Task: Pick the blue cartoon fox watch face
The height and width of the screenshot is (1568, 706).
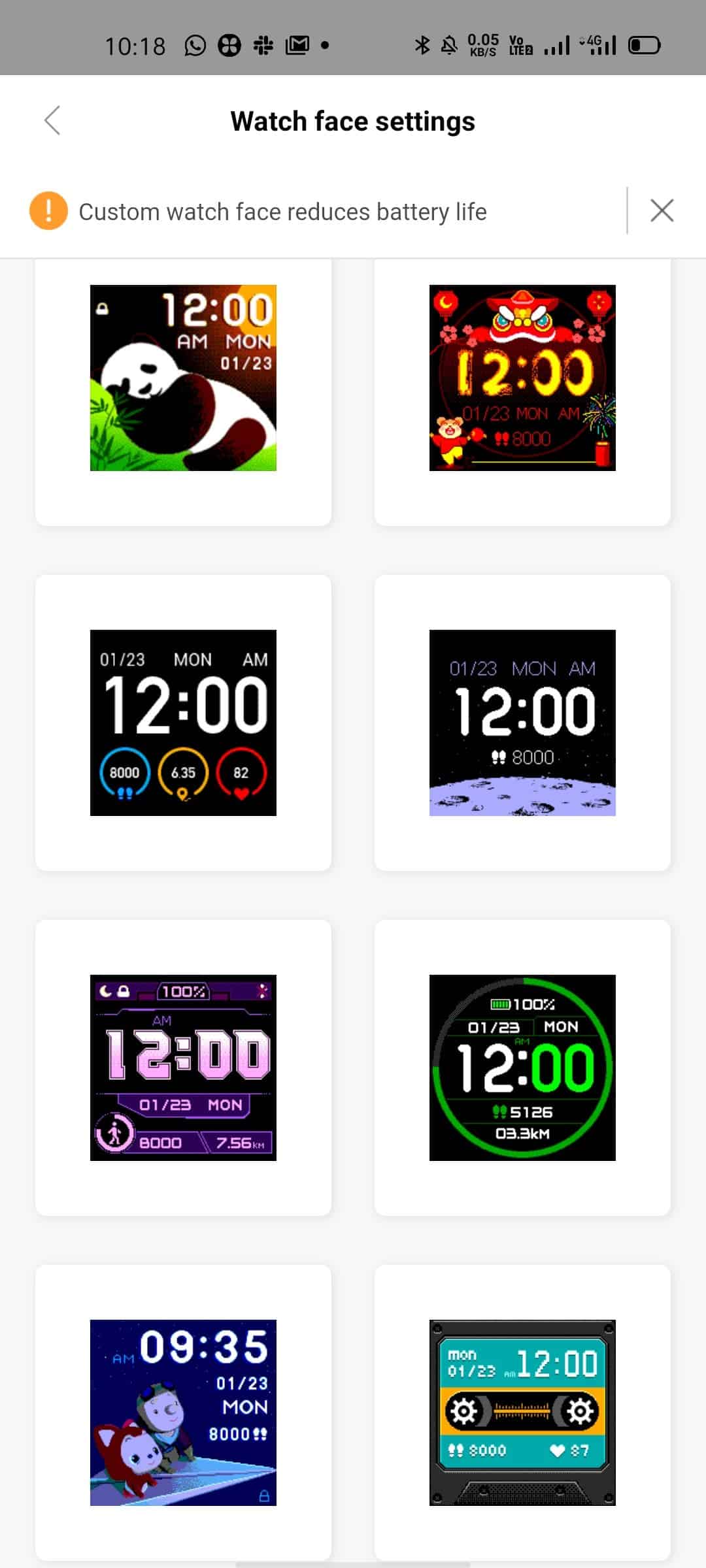Action: click(183, 1413)
